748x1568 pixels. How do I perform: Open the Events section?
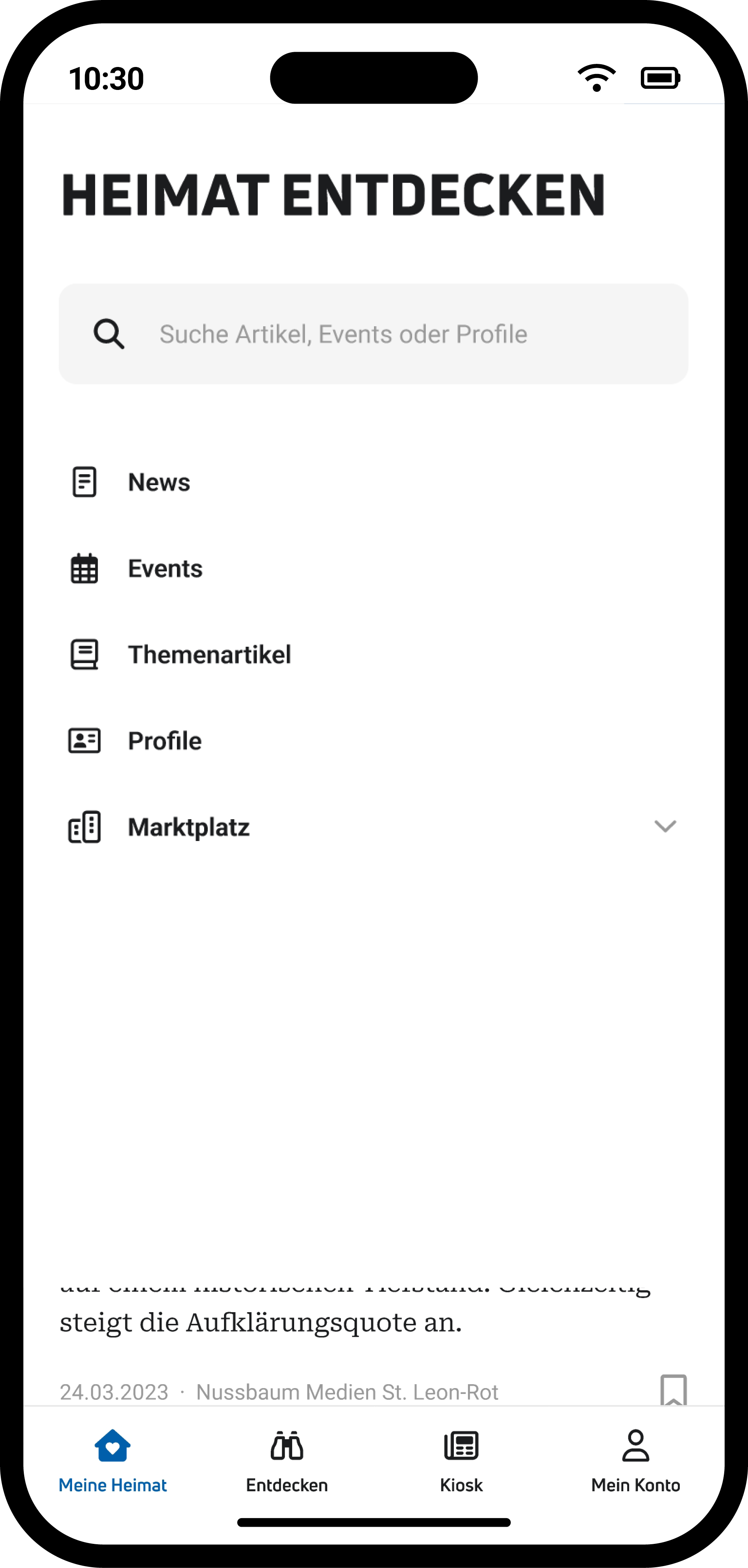click(164, 568)
